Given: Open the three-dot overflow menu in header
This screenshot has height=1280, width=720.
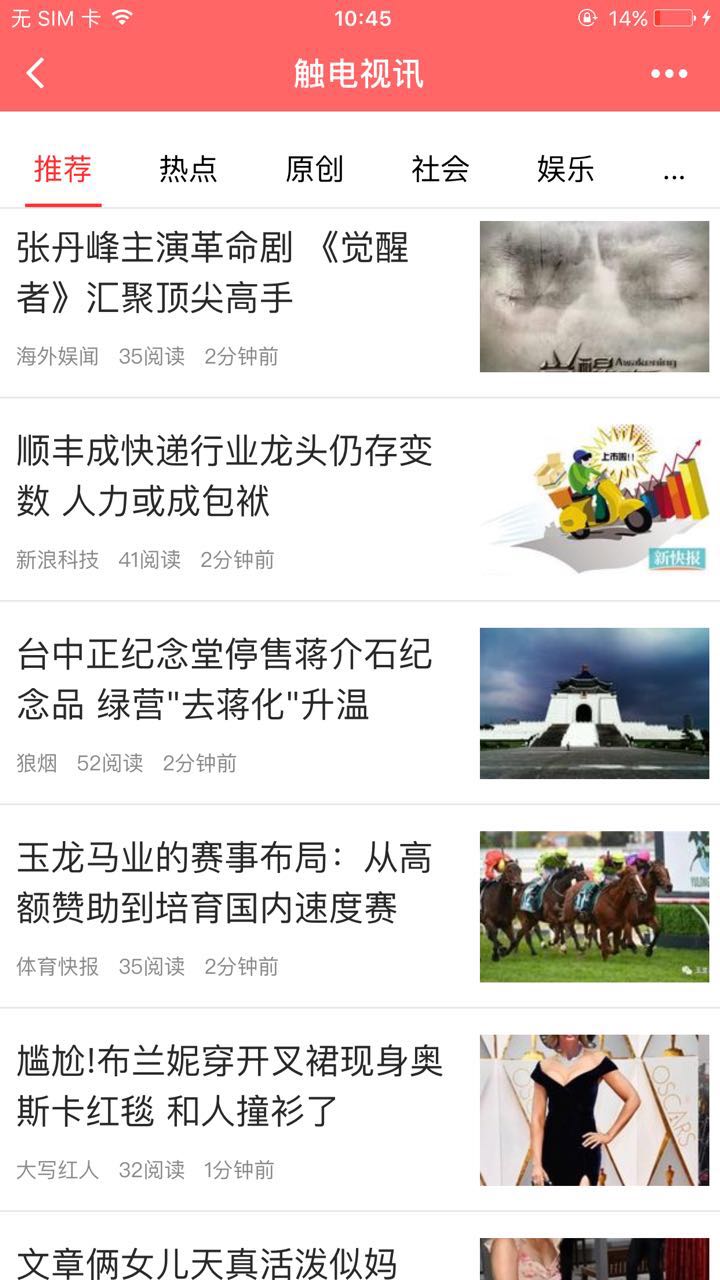Looking at the screenshot, I should tap(669, 73).
